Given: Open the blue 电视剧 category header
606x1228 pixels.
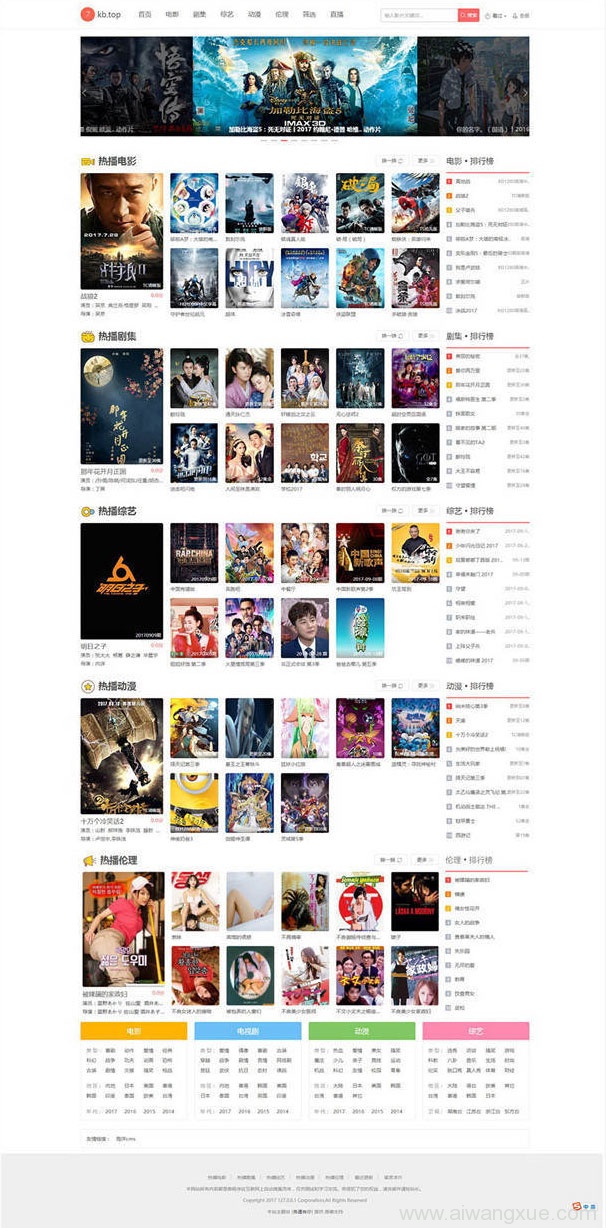Looking at the screenshot, I should pyautogui.click(x=246, y=1030).
